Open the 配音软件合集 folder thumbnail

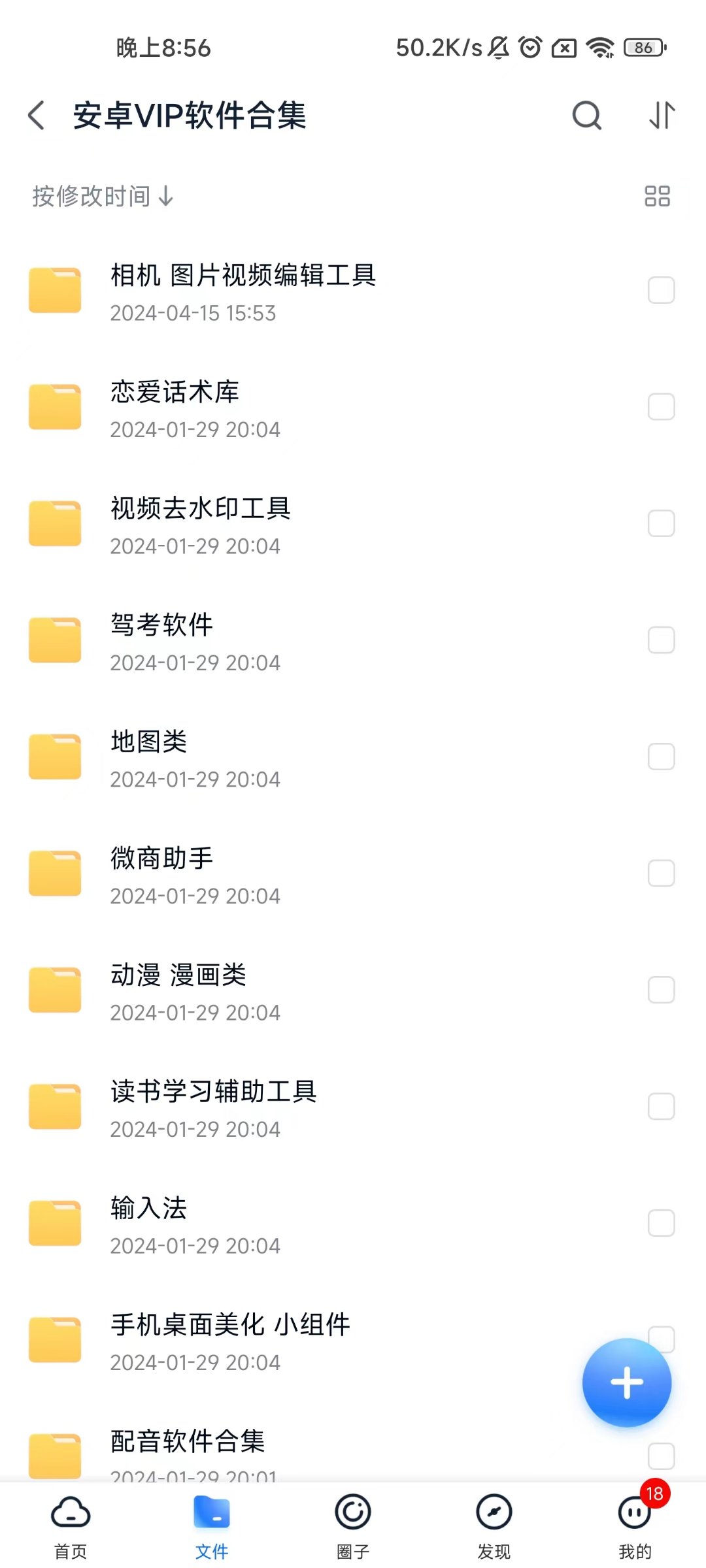tap(55, 1454)
